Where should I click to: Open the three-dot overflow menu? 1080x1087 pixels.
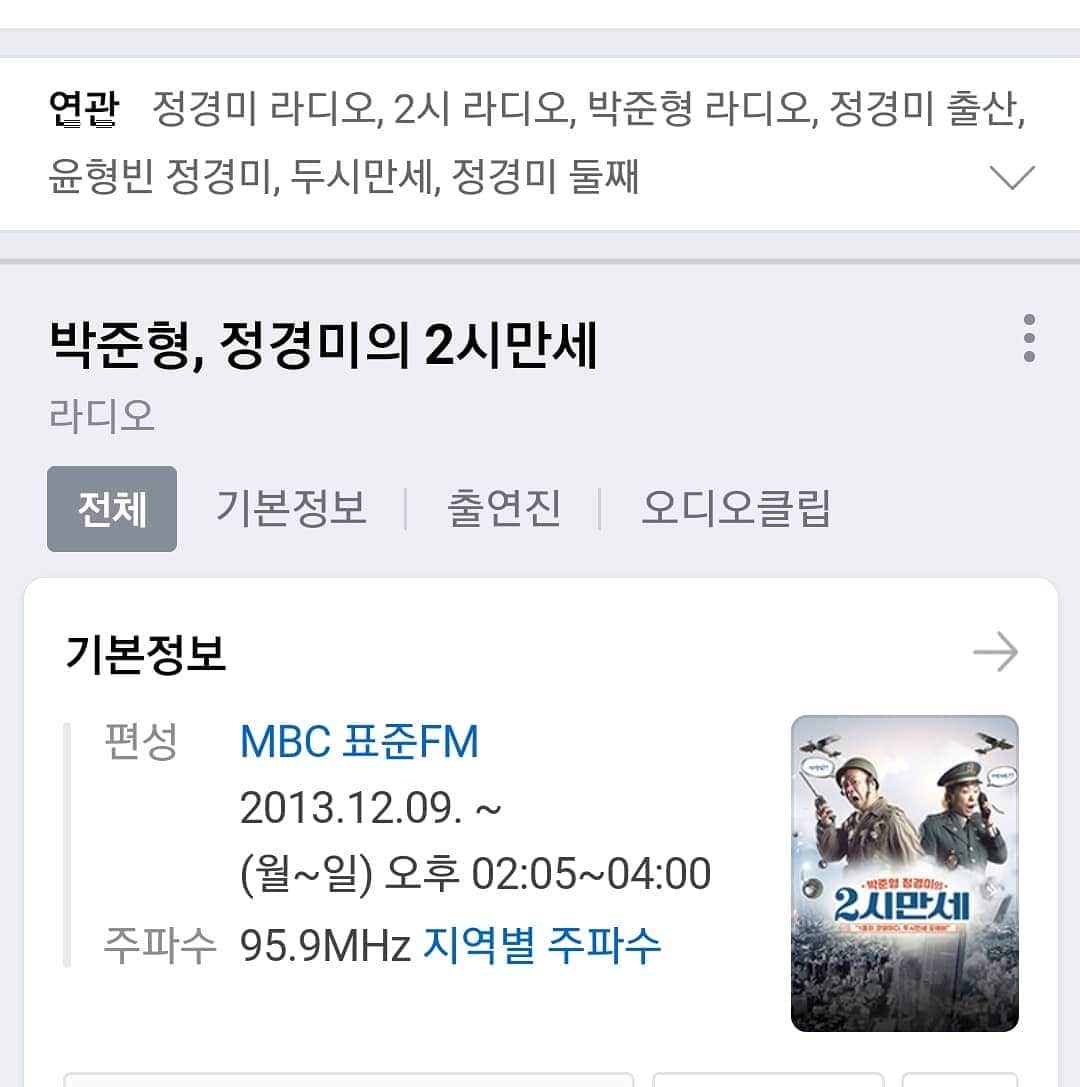[1029, 339]
